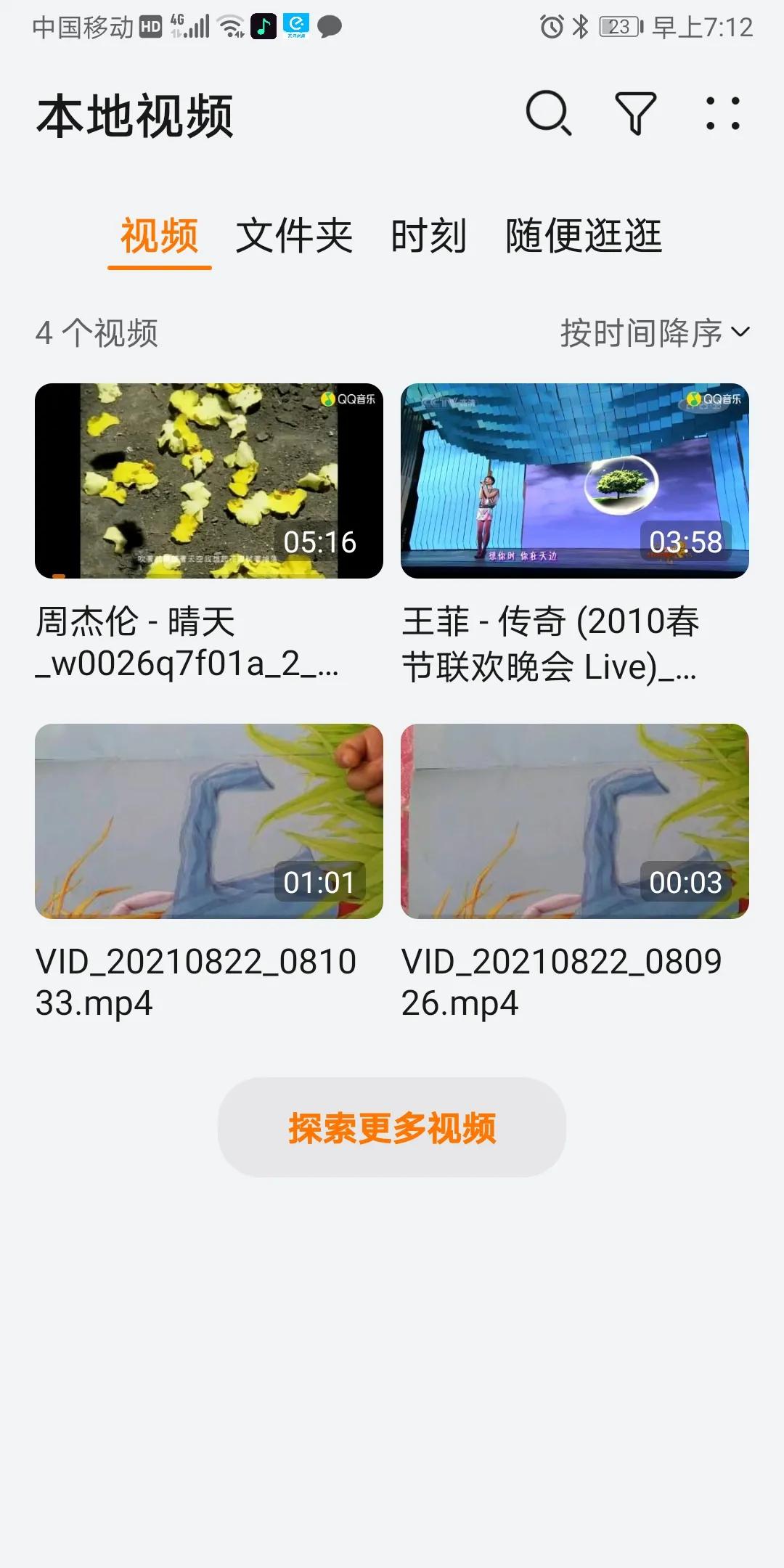
Task: Switch to the 时刻 tab
Action: 428,234
